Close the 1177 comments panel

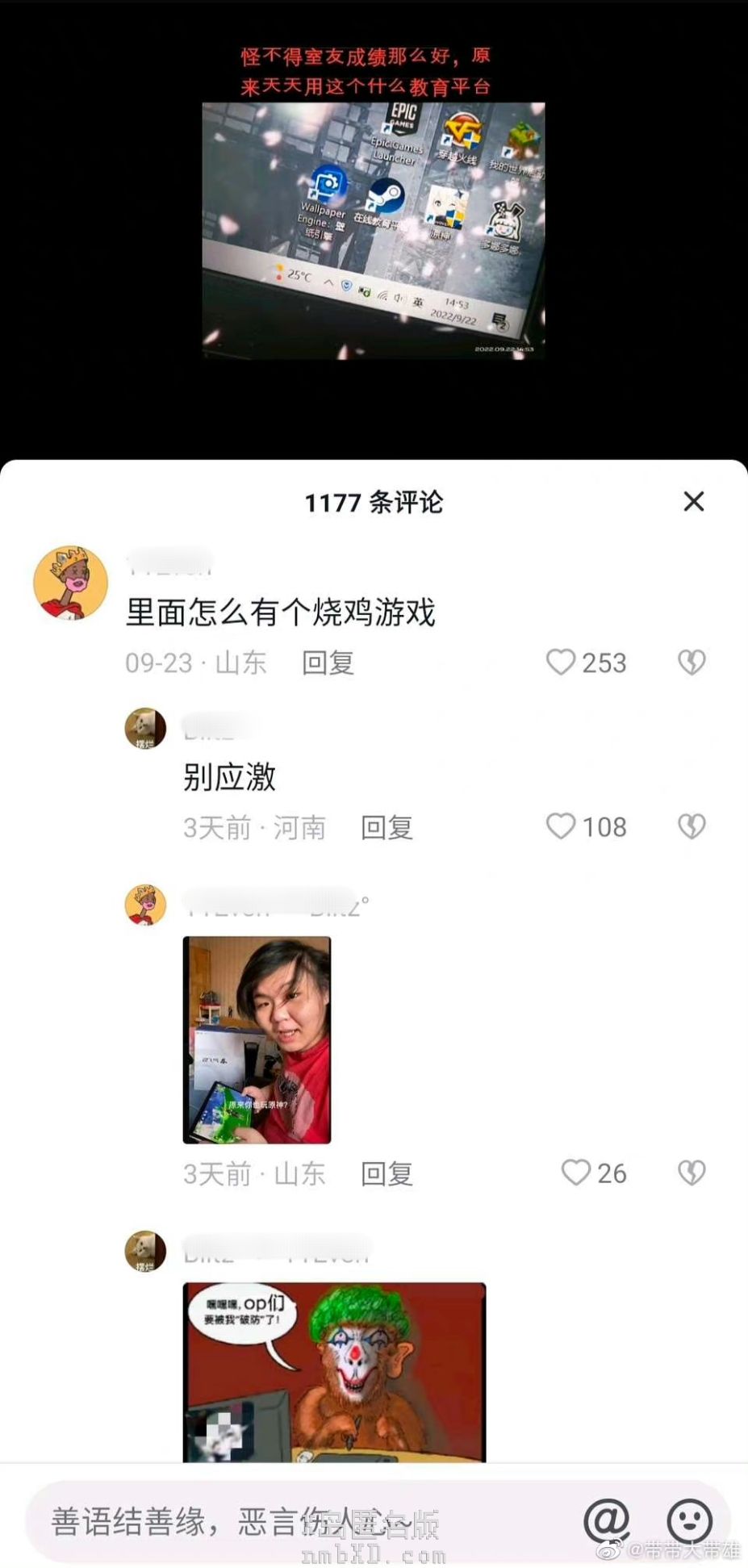pyautogui.click(x=693, y=502)
